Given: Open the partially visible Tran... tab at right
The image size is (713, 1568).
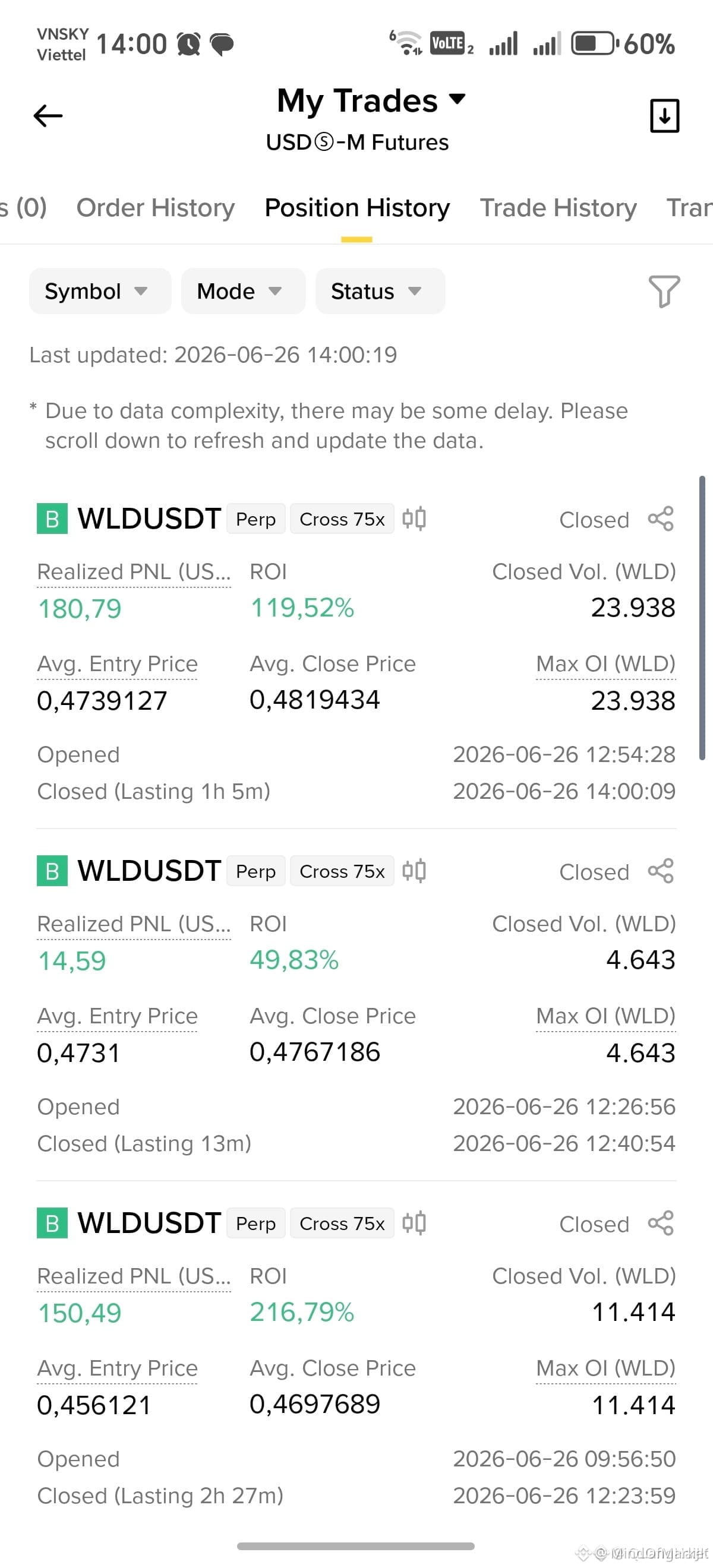Looking at the screenshot, I should point(689,207).
